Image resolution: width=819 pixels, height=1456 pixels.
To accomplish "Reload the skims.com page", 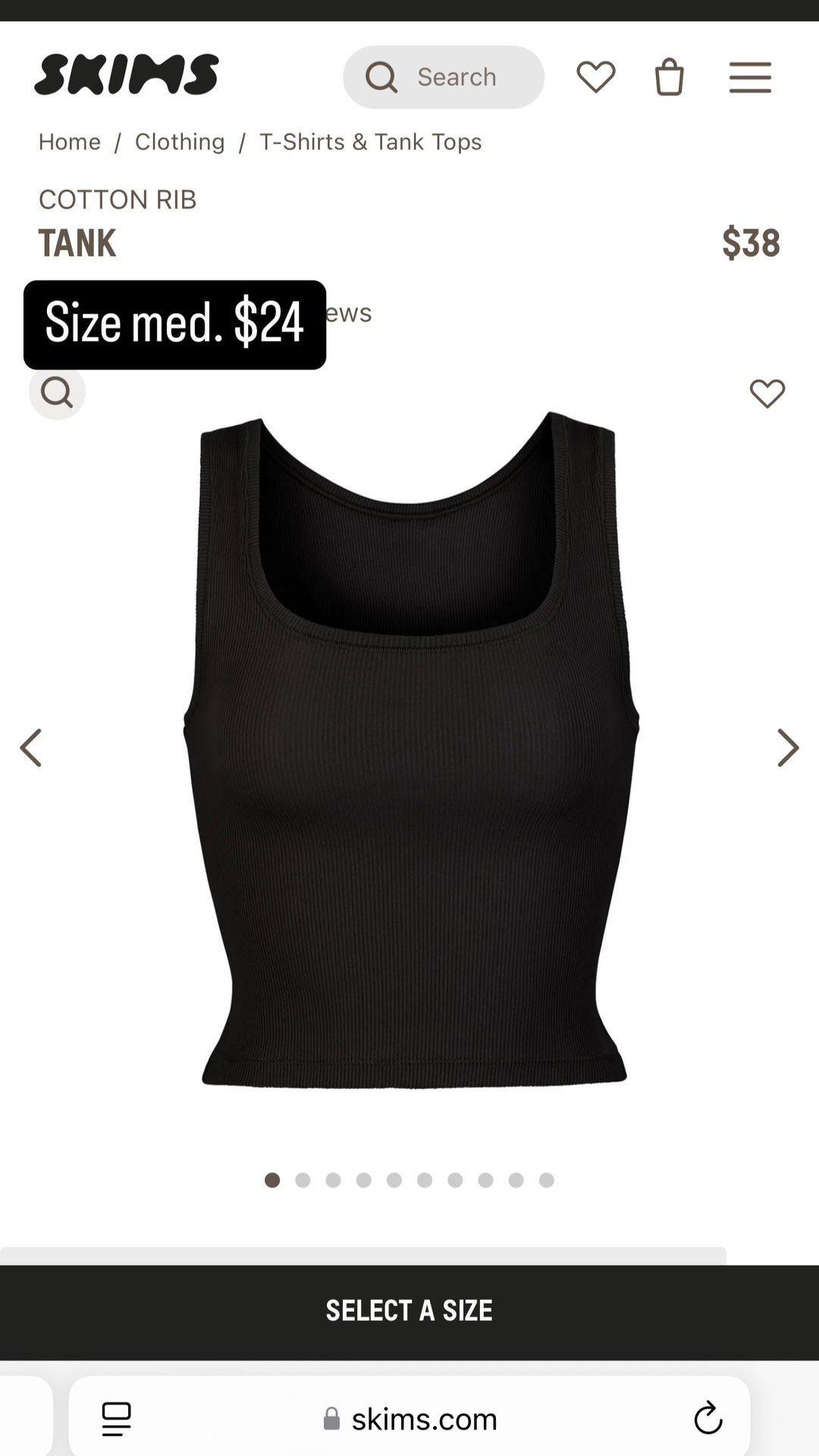I will (708, 1418).
